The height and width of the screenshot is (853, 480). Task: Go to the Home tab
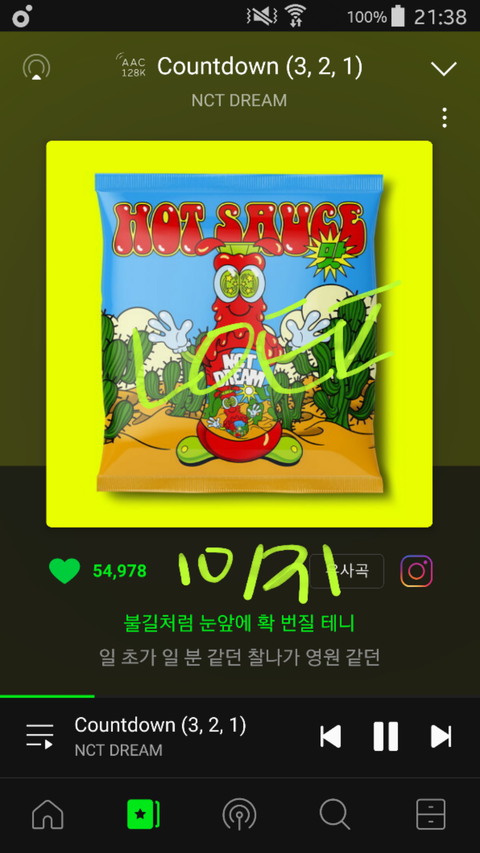coord(48,814)
